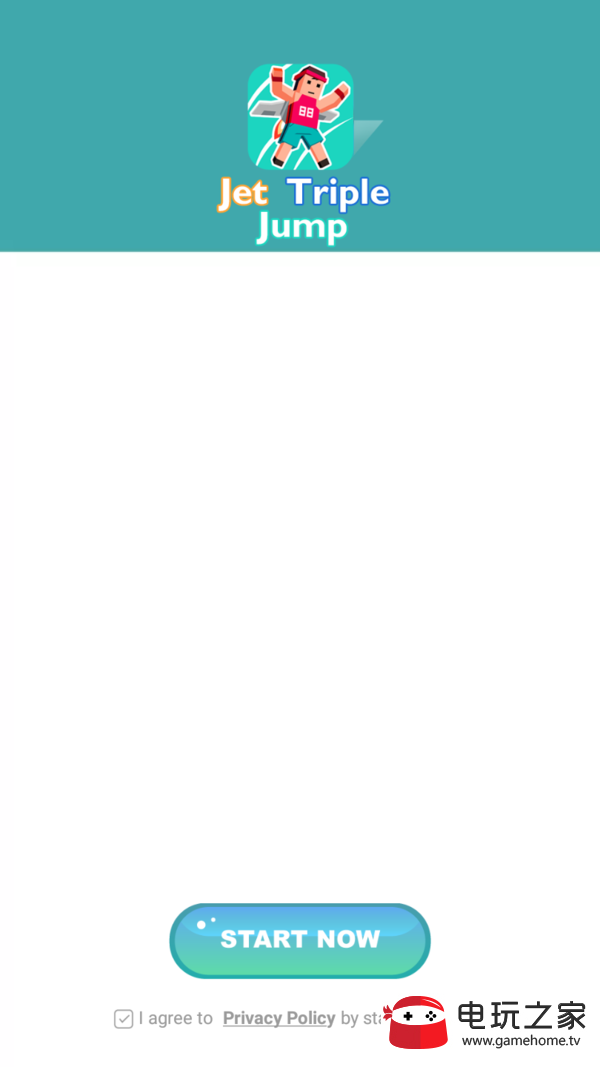600x1067 pixels.
Task: Tap the START NOW button
Action: pos(299,940)
